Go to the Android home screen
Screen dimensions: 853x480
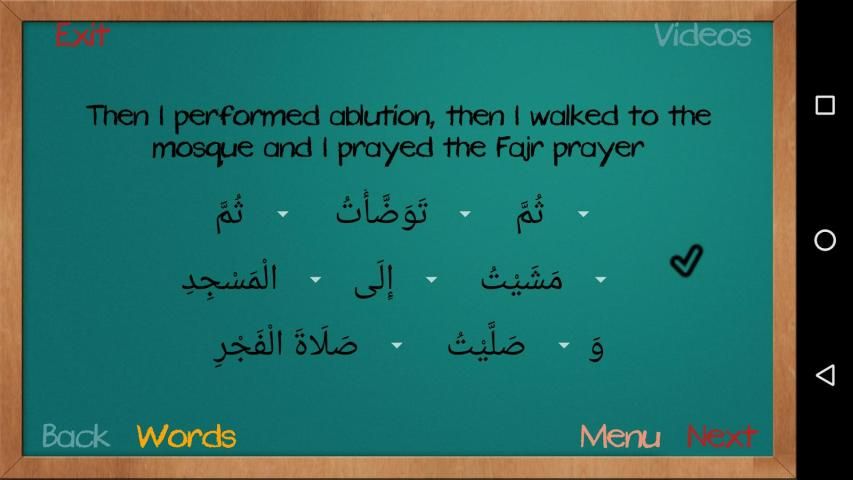click(x=825, y=240)
